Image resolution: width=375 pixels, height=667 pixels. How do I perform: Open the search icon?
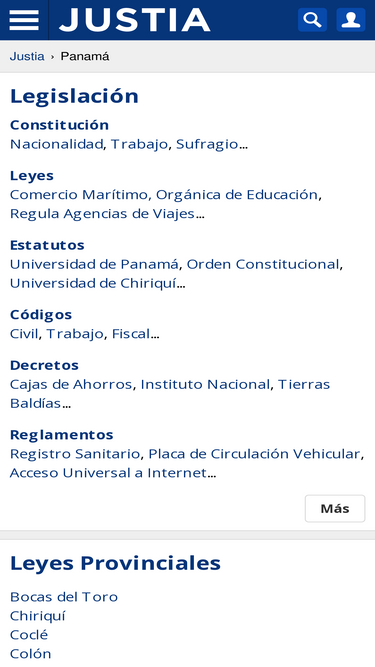pos(312,20)
